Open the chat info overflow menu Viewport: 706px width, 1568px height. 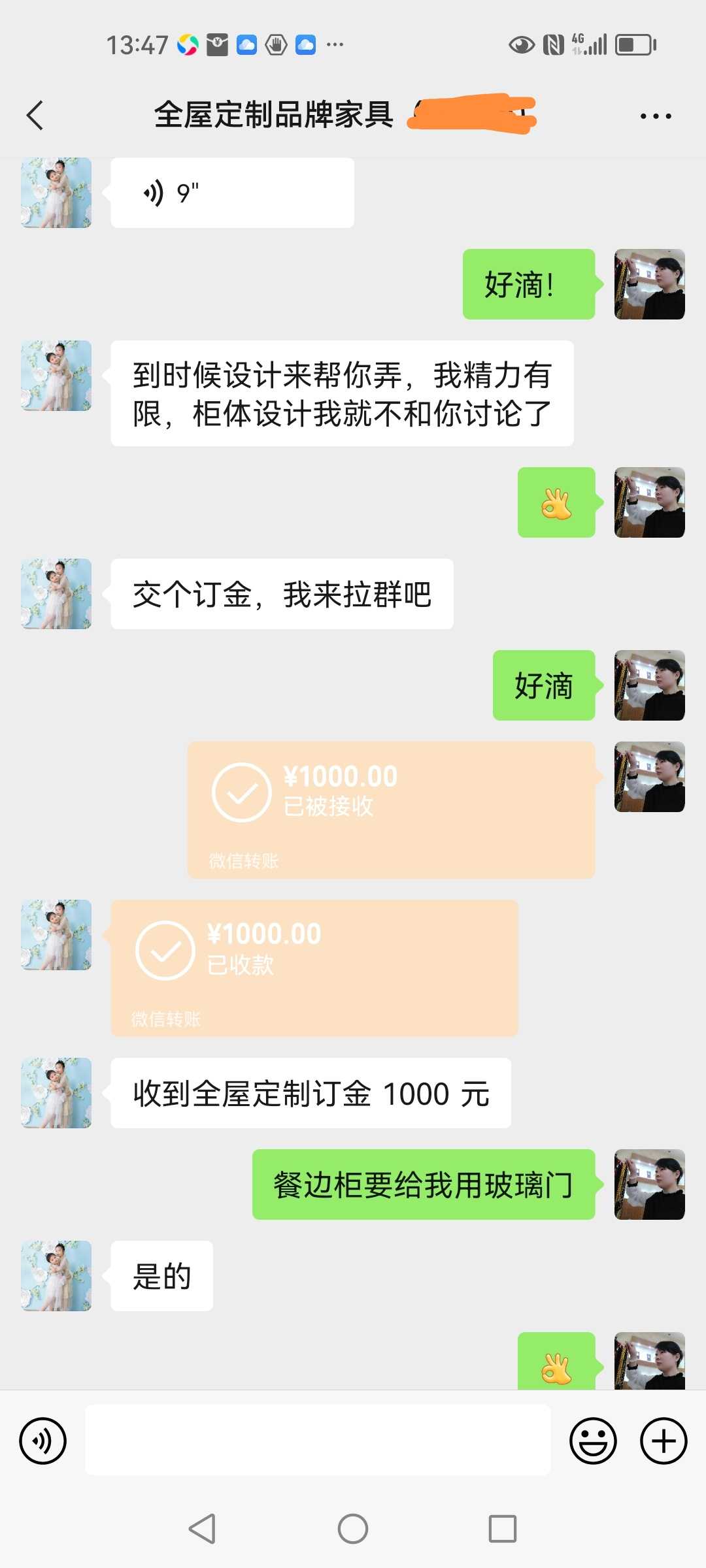coord(655,116)
